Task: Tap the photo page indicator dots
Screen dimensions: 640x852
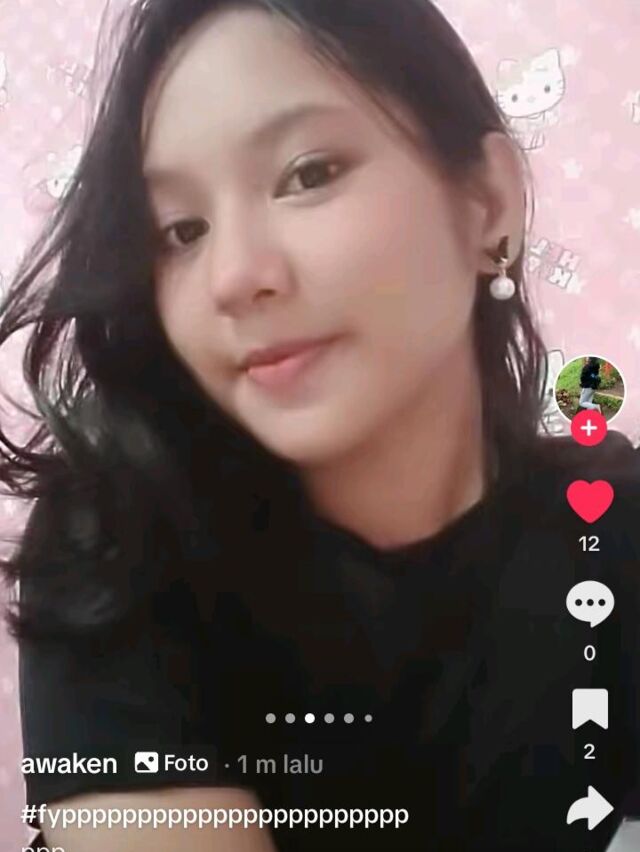Action: [319, 718]
